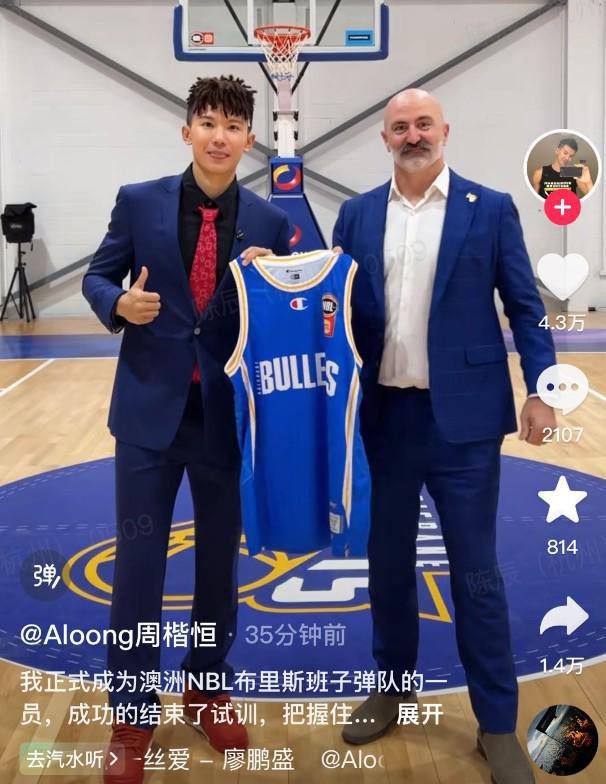Open the spinning music disc
Image resolution: width=606 pixels, height=784 pixels.
pyautogui.click(x=562, y=739)
